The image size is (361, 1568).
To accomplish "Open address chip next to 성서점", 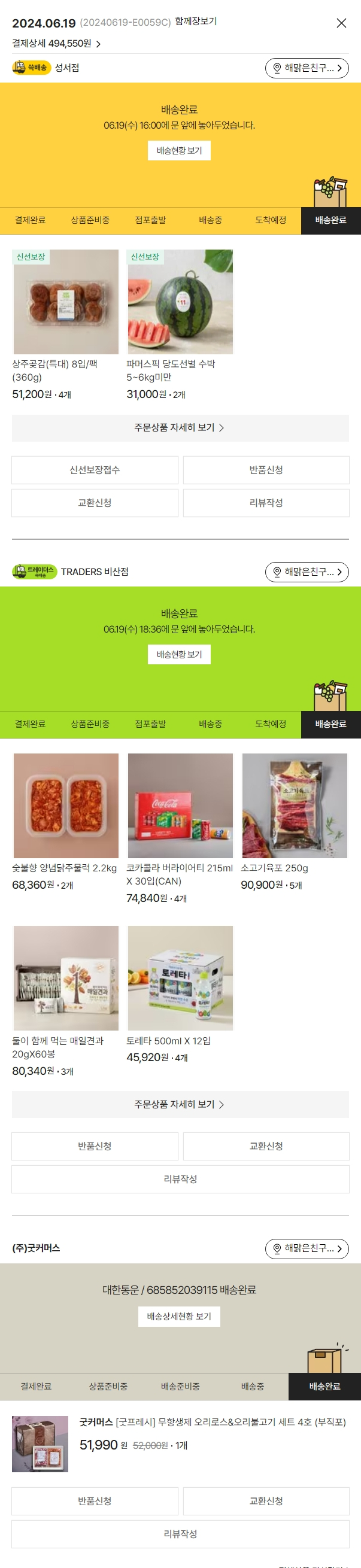I will click(x=307, y=68).
